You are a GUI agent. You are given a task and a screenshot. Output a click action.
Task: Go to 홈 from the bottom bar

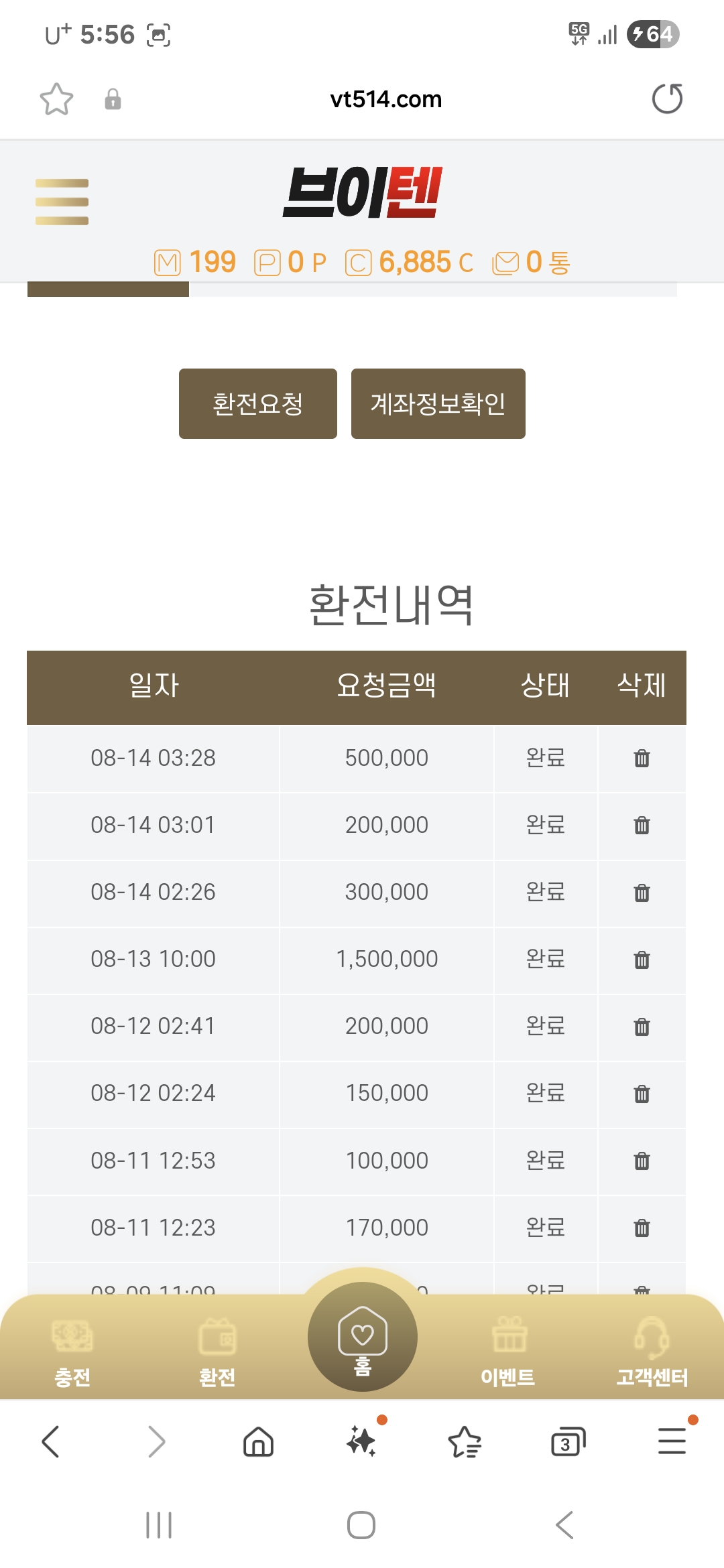363,1337
